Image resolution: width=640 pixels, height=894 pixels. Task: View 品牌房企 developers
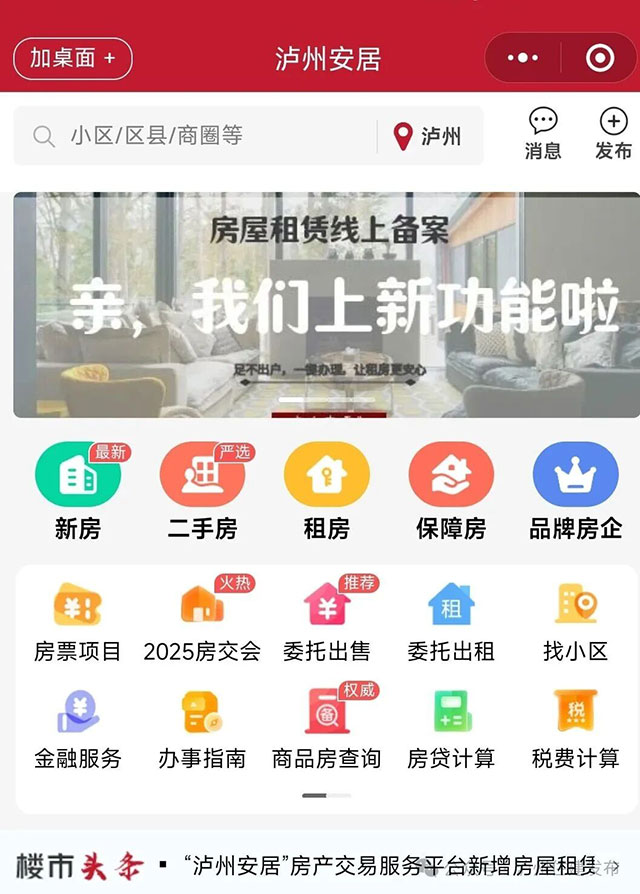tap(575, 491)
